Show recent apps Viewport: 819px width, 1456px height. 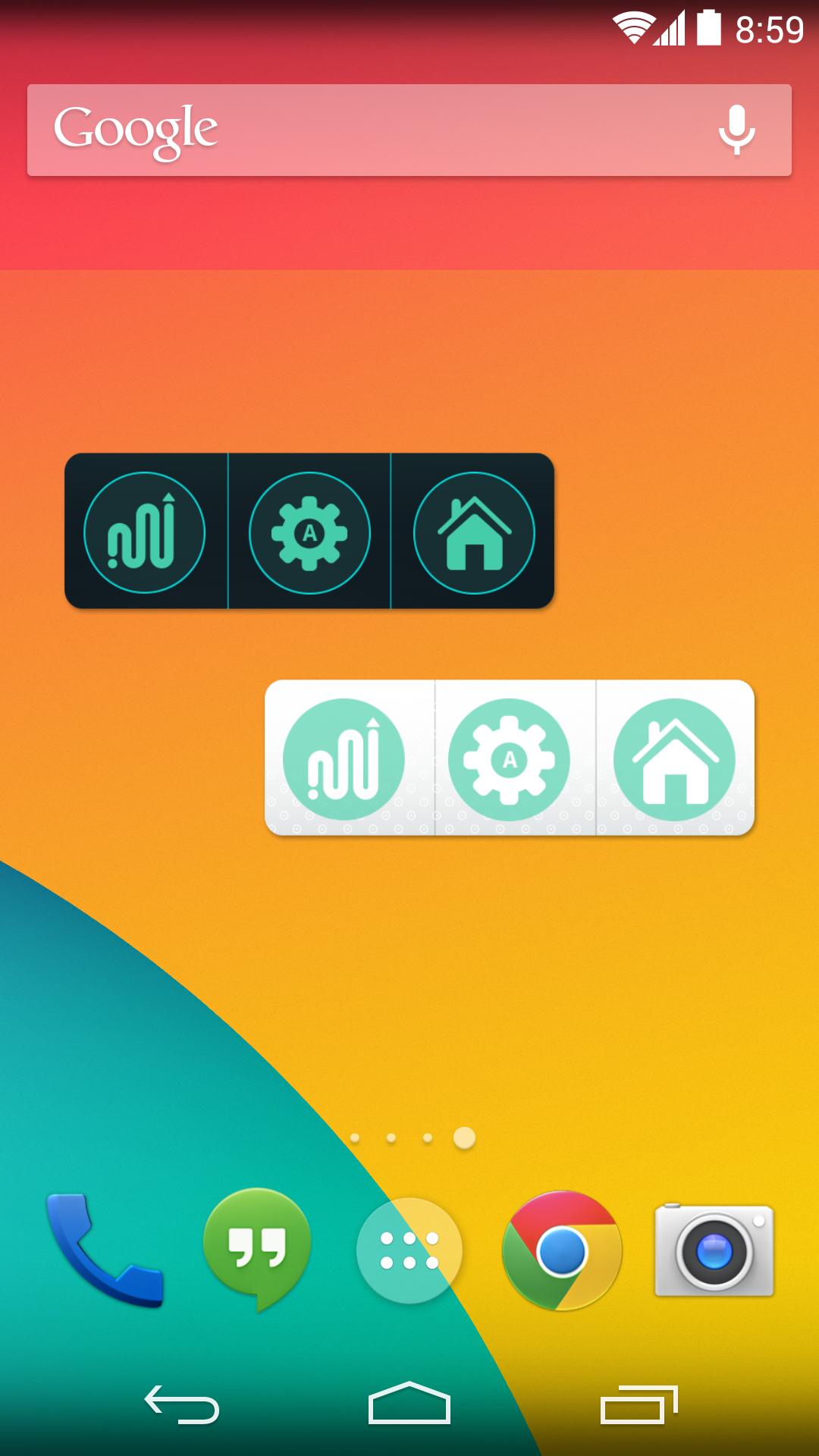click(x=639, y=1404)
